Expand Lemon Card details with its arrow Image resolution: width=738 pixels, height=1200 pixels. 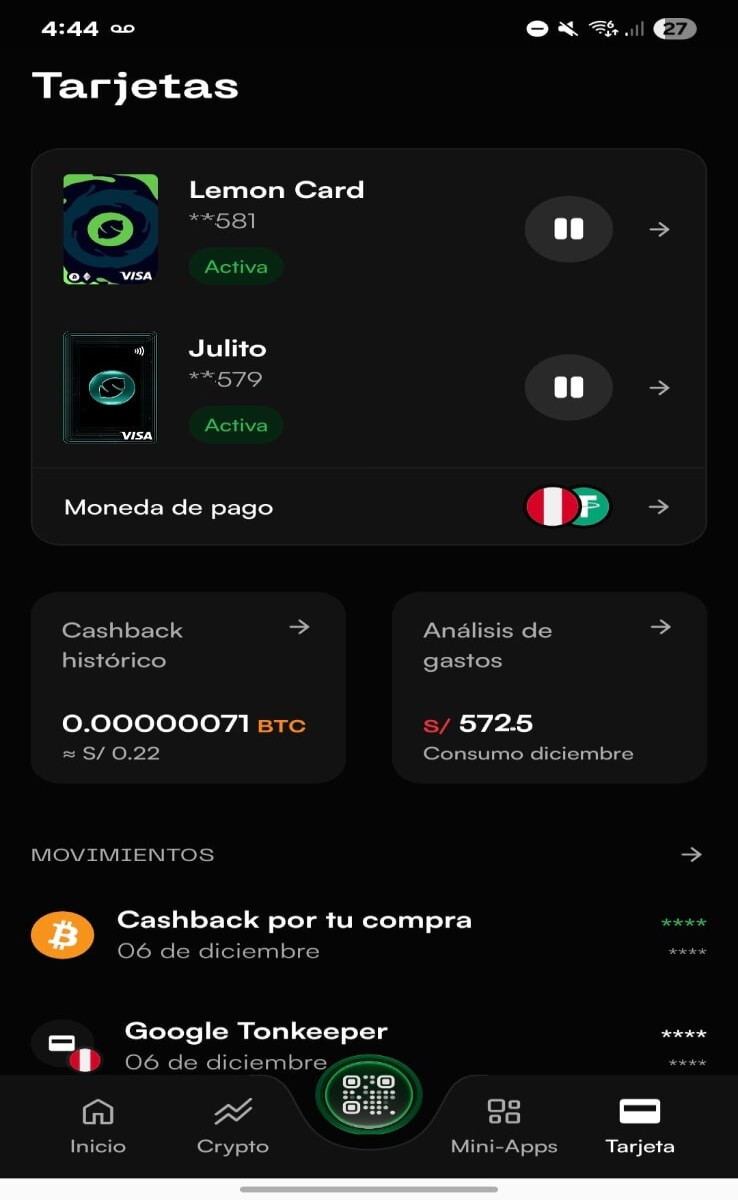coord(658,229)
